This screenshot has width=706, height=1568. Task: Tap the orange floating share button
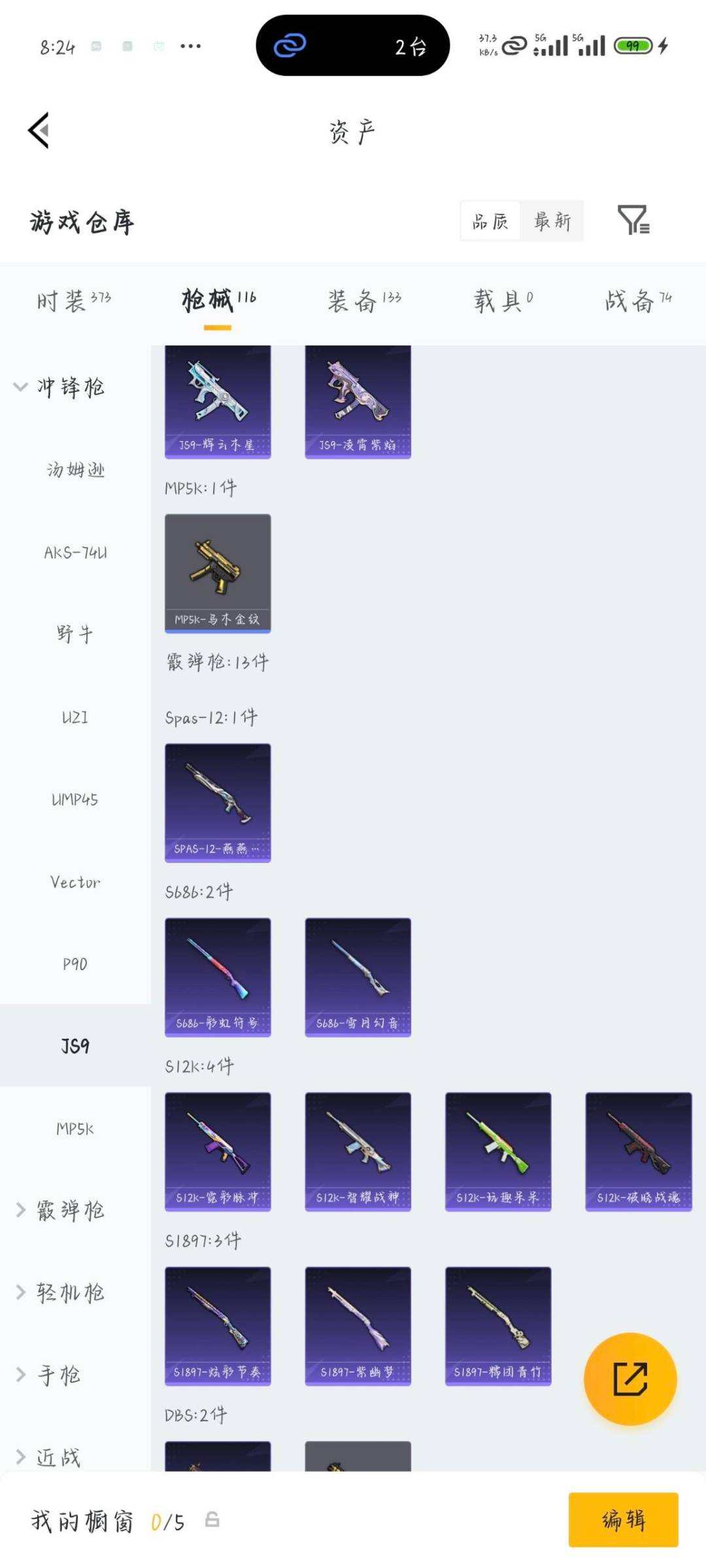[630, 1379]
